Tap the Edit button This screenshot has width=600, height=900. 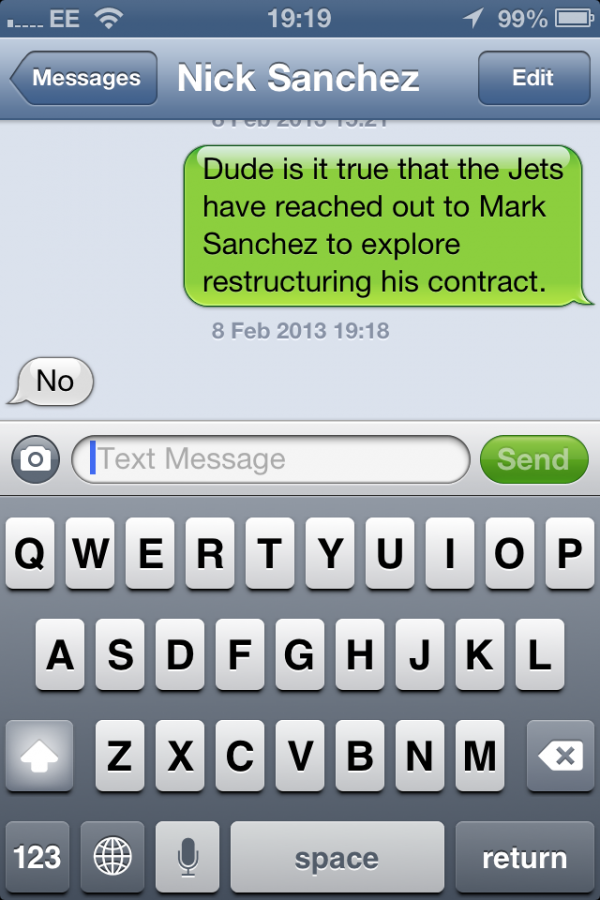coord(532,78)
